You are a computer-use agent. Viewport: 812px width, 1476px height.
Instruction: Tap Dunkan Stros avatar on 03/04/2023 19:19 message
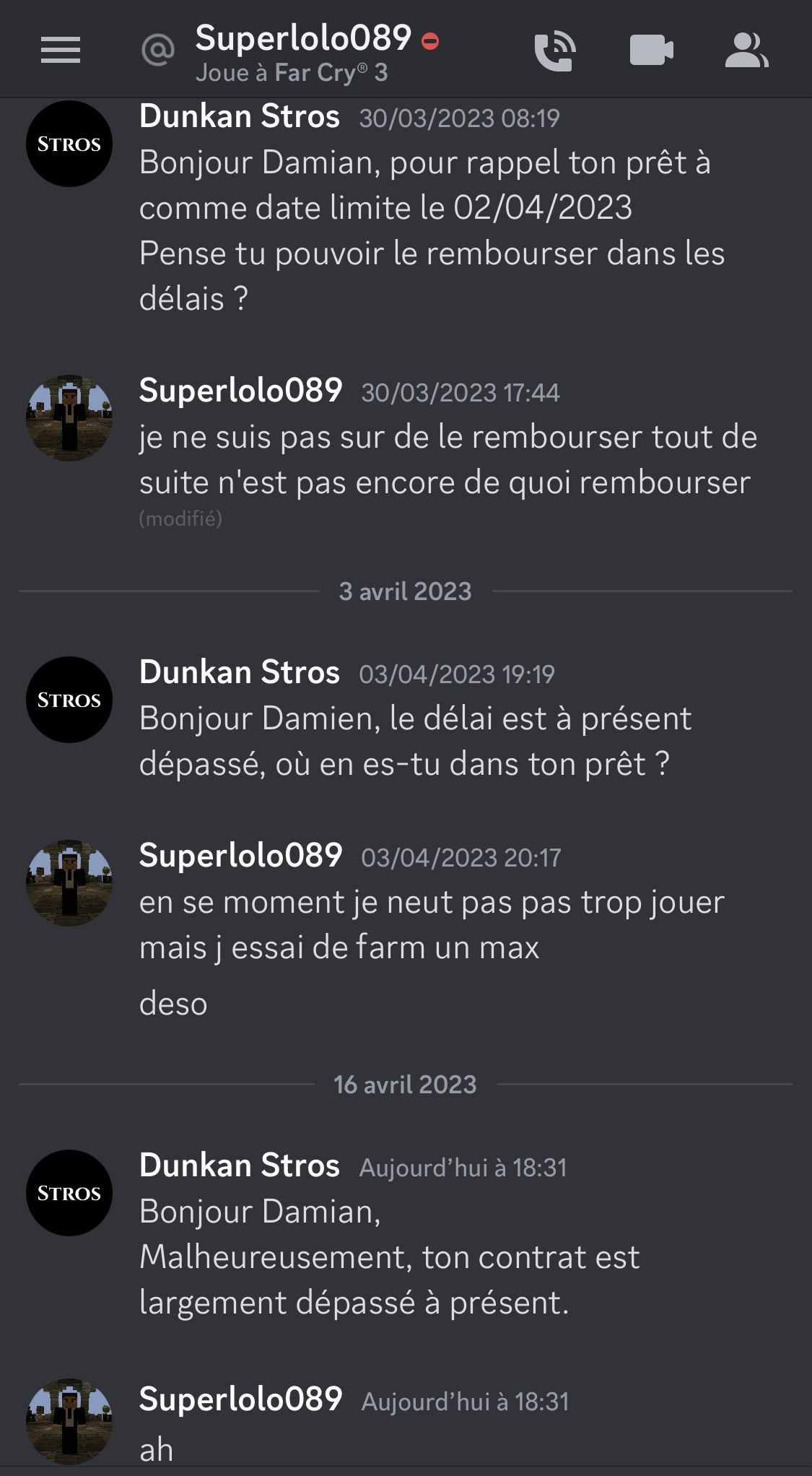[x=69, y=700]
